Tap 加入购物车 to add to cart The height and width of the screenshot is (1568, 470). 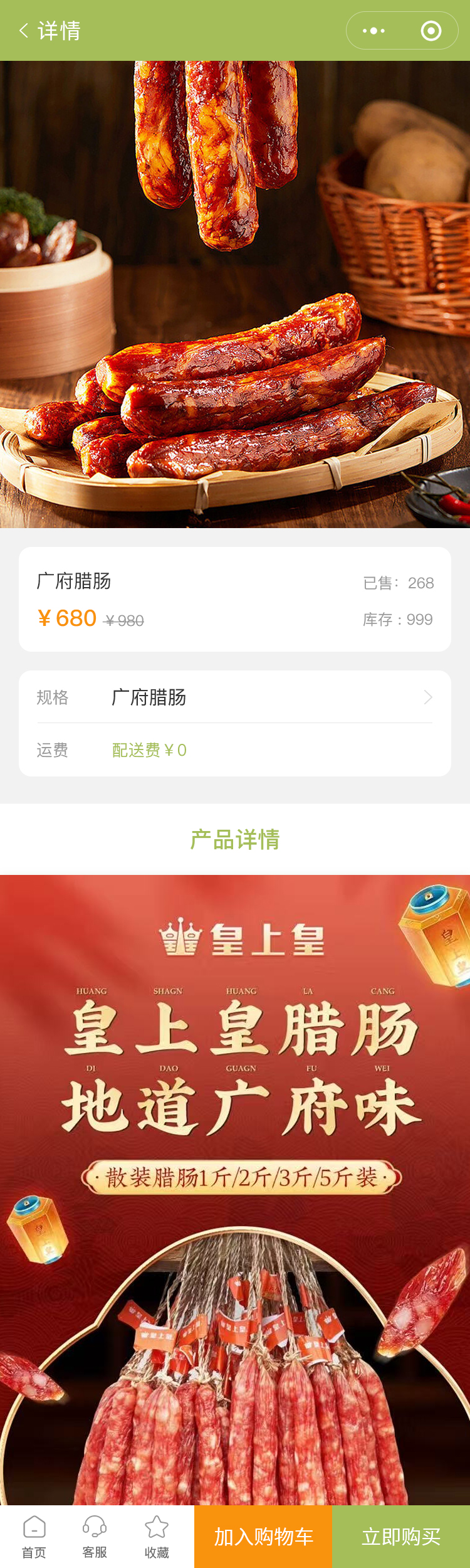263,1537
